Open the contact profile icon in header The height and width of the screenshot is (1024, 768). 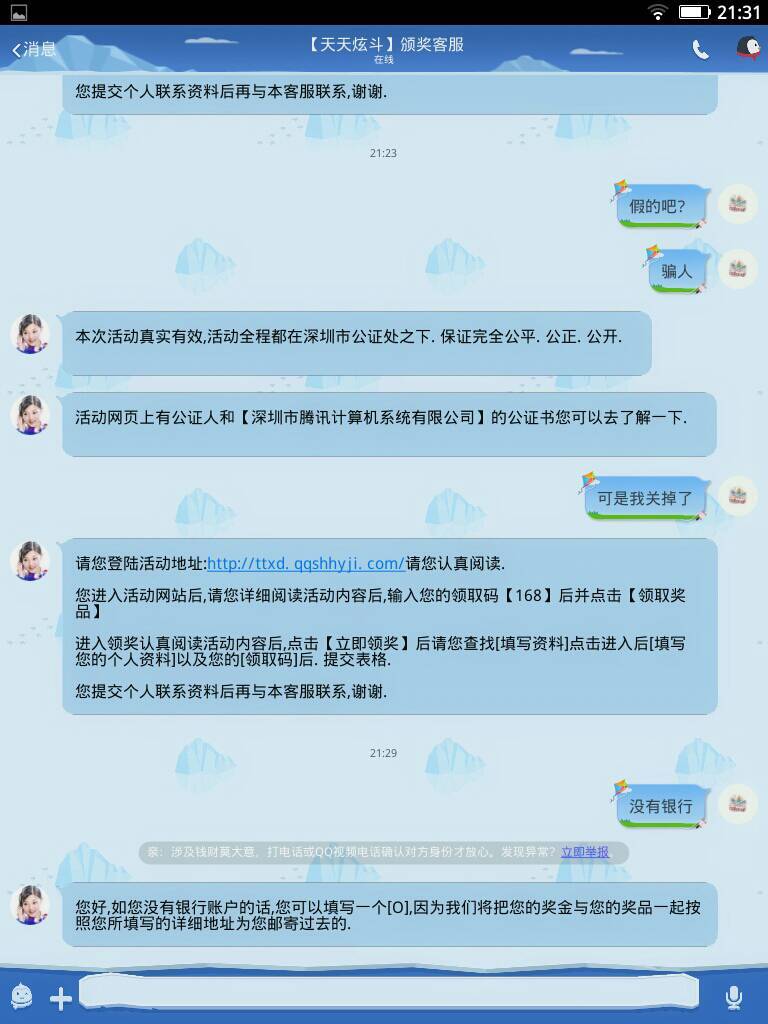[x=747, y=49]
